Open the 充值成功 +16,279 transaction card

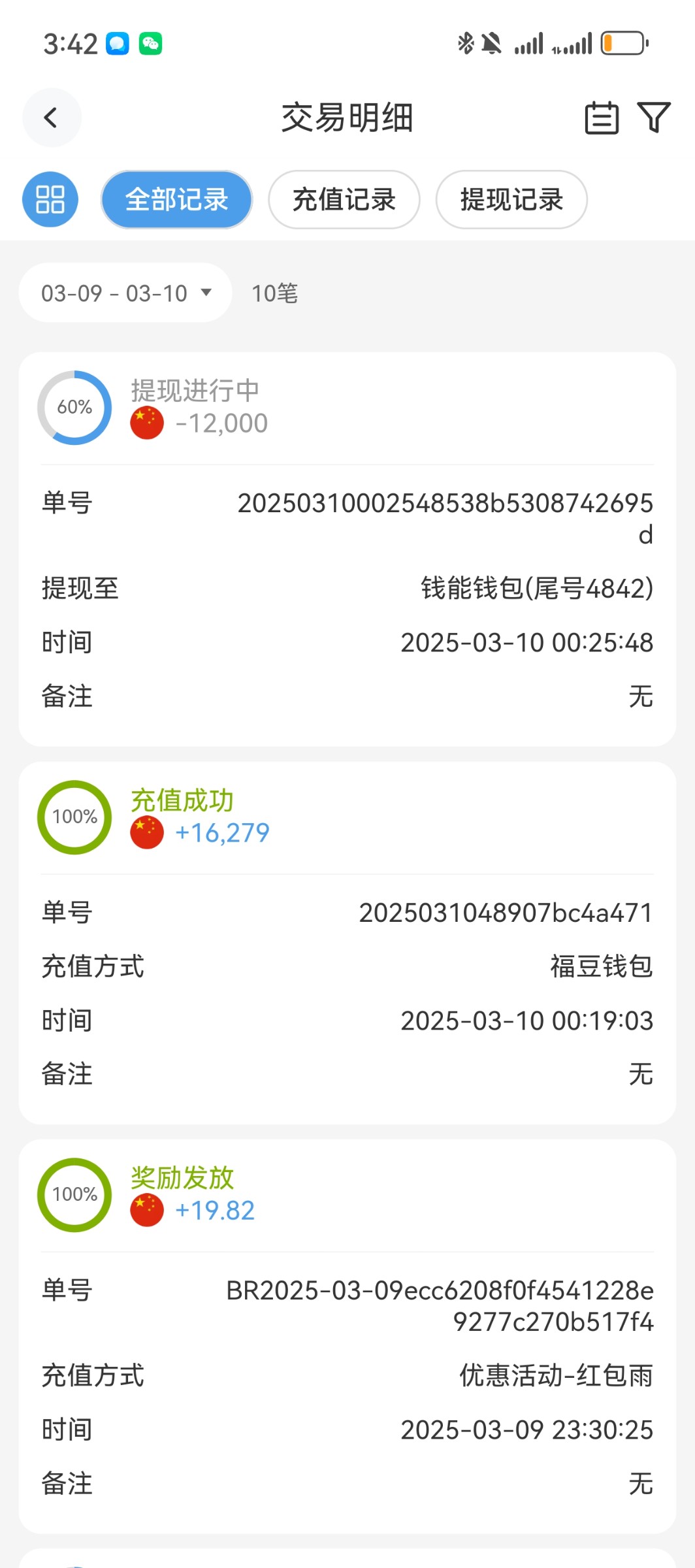[347, 942]
